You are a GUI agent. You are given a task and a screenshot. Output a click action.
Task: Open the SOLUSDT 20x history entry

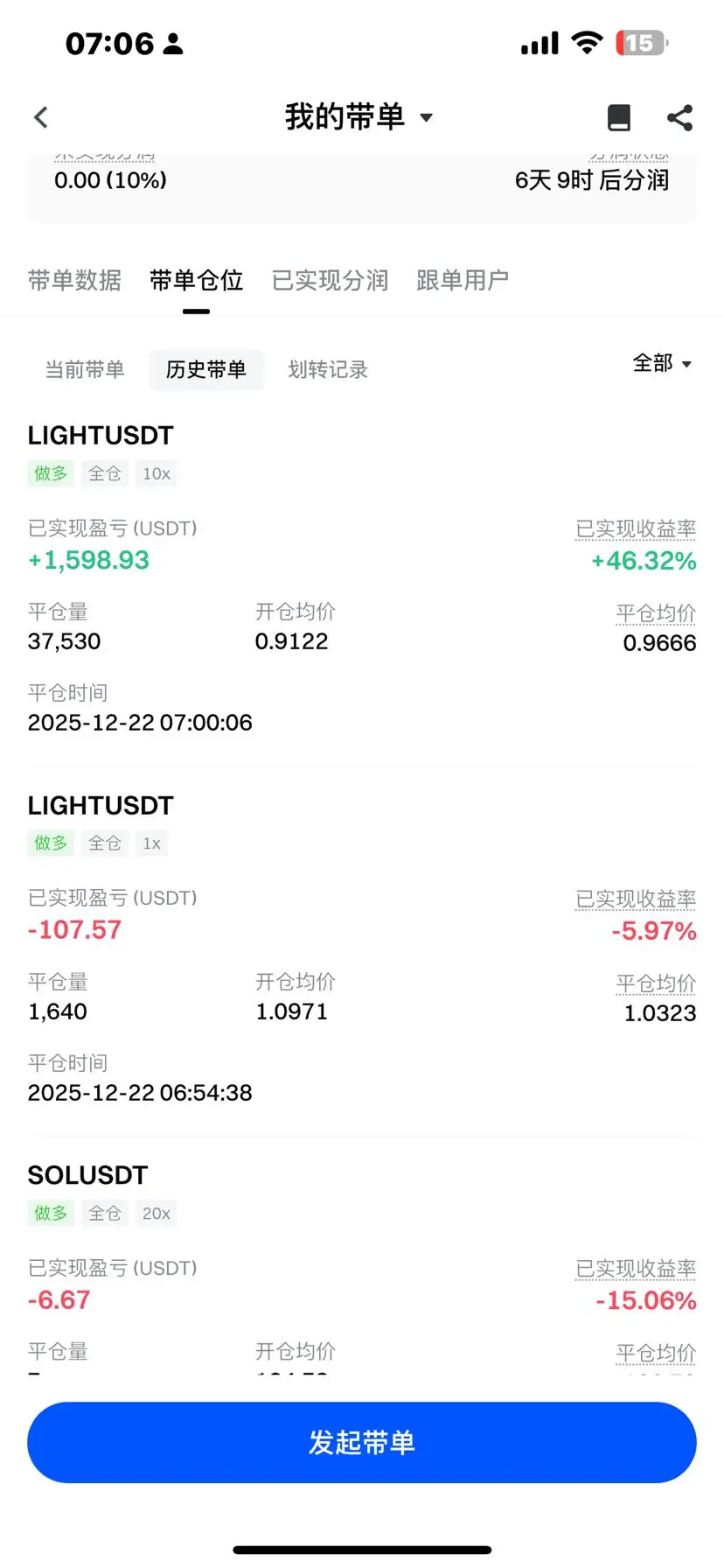coord(87,1175)
